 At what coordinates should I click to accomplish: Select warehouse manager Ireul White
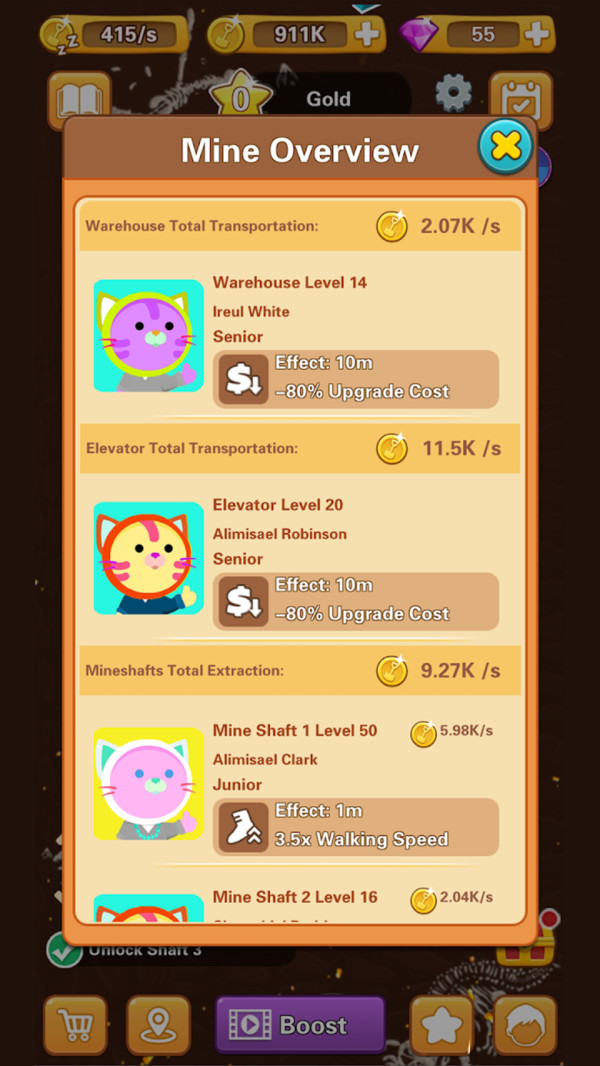click(x=148, y=336)
